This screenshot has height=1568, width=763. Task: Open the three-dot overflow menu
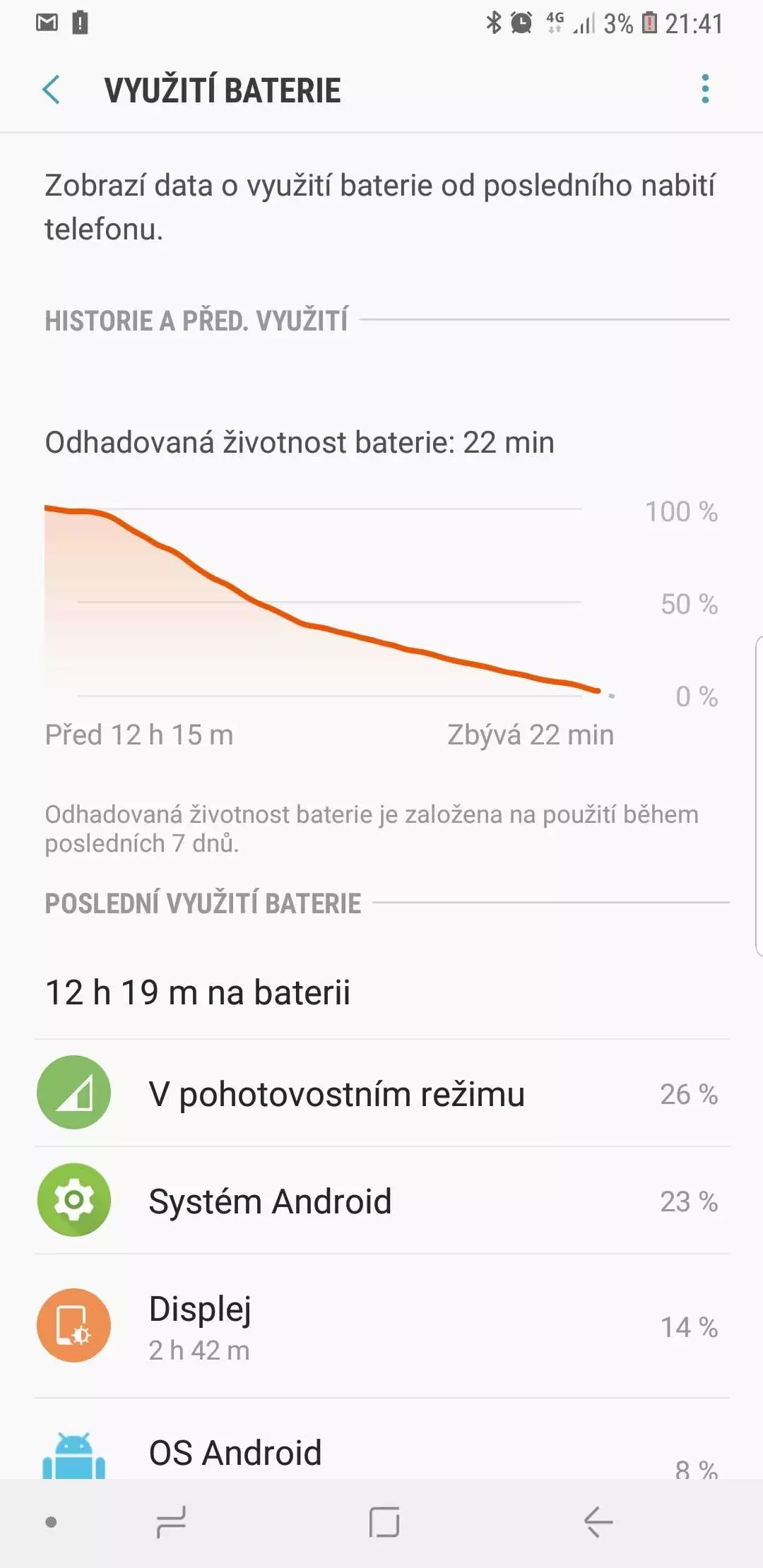point(704,90)
